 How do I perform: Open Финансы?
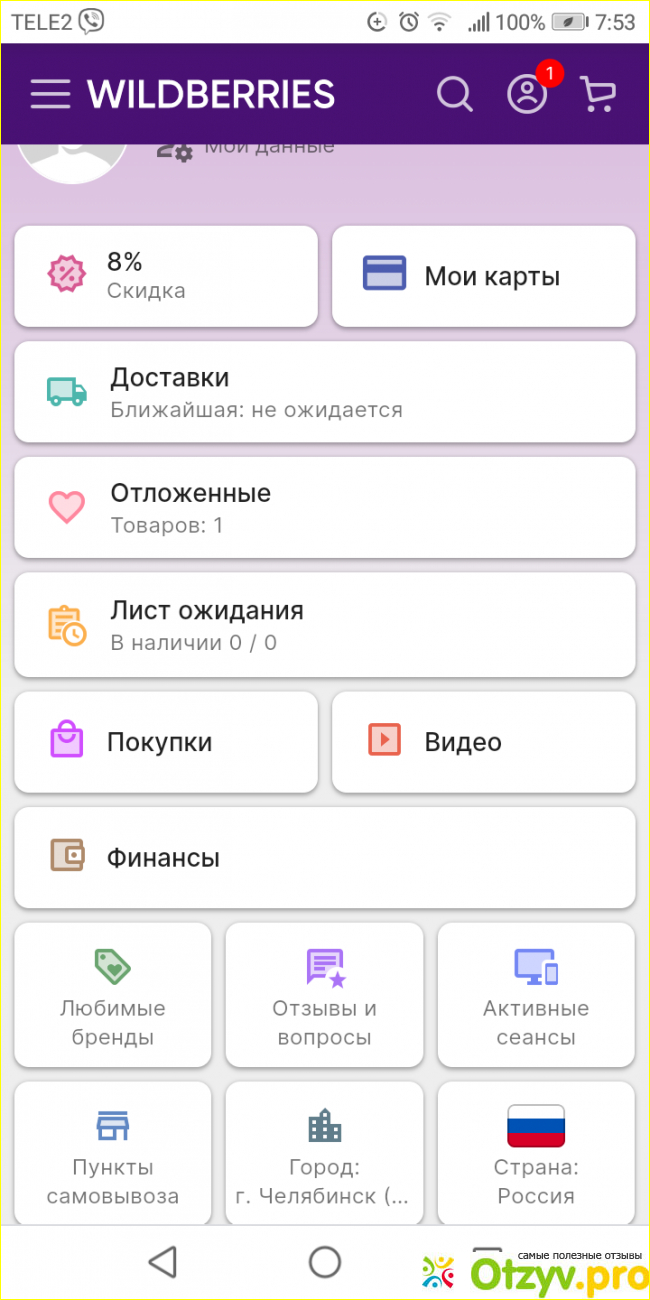click(x=324, y=857)
